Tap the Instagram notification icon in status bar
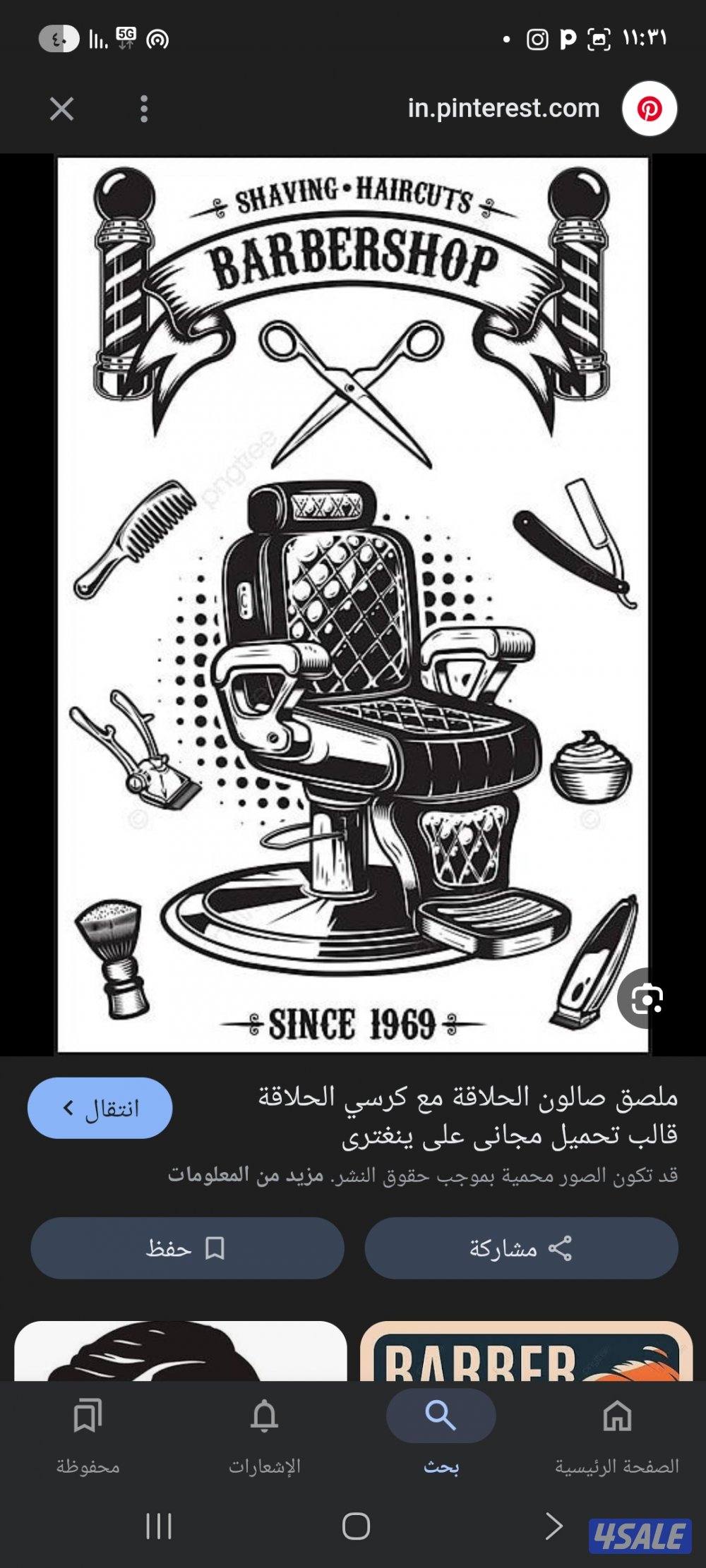706x1568 pixels. tap(537, 40)
